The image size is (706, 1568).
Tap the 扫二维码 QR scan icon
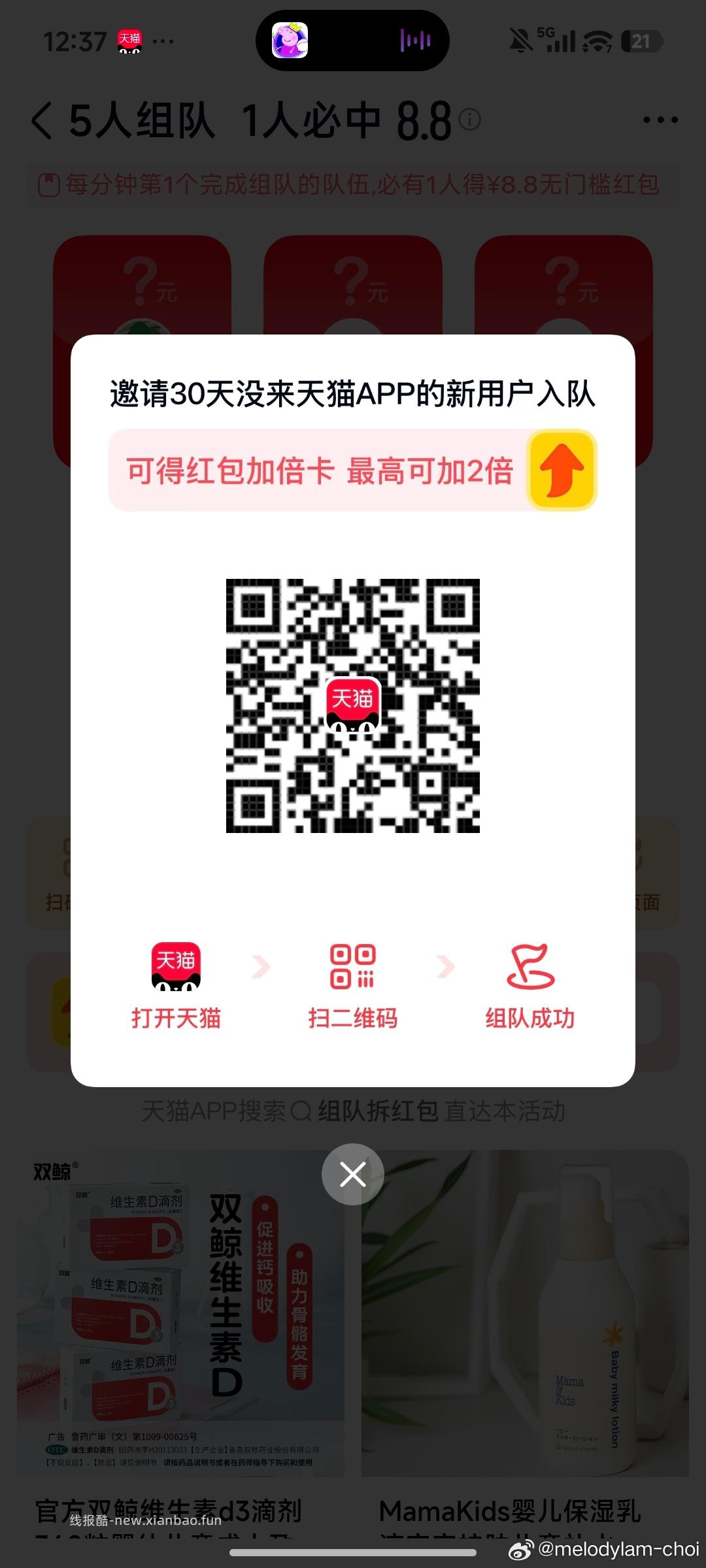coord(353,967)
